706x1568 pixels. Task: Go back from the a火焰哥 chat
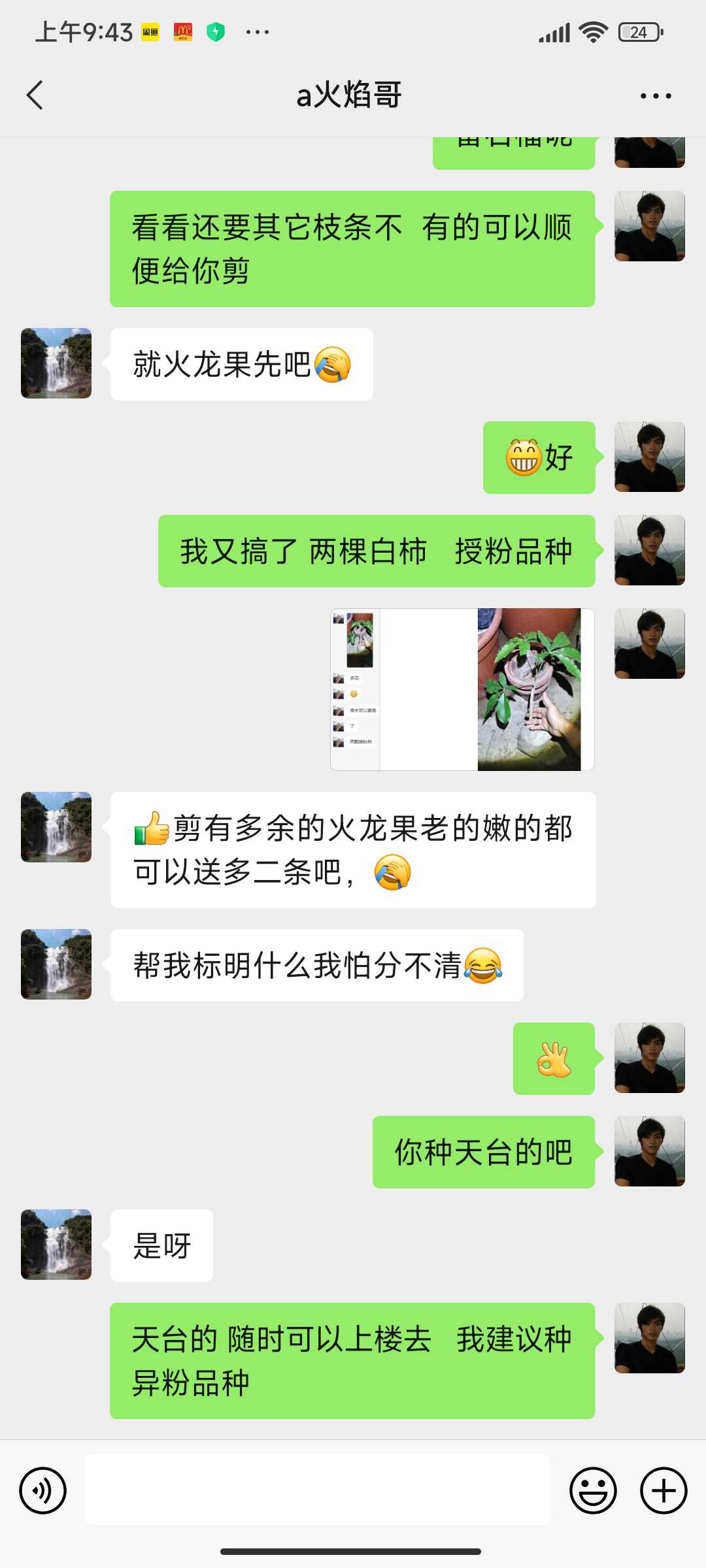coord(35,95)
